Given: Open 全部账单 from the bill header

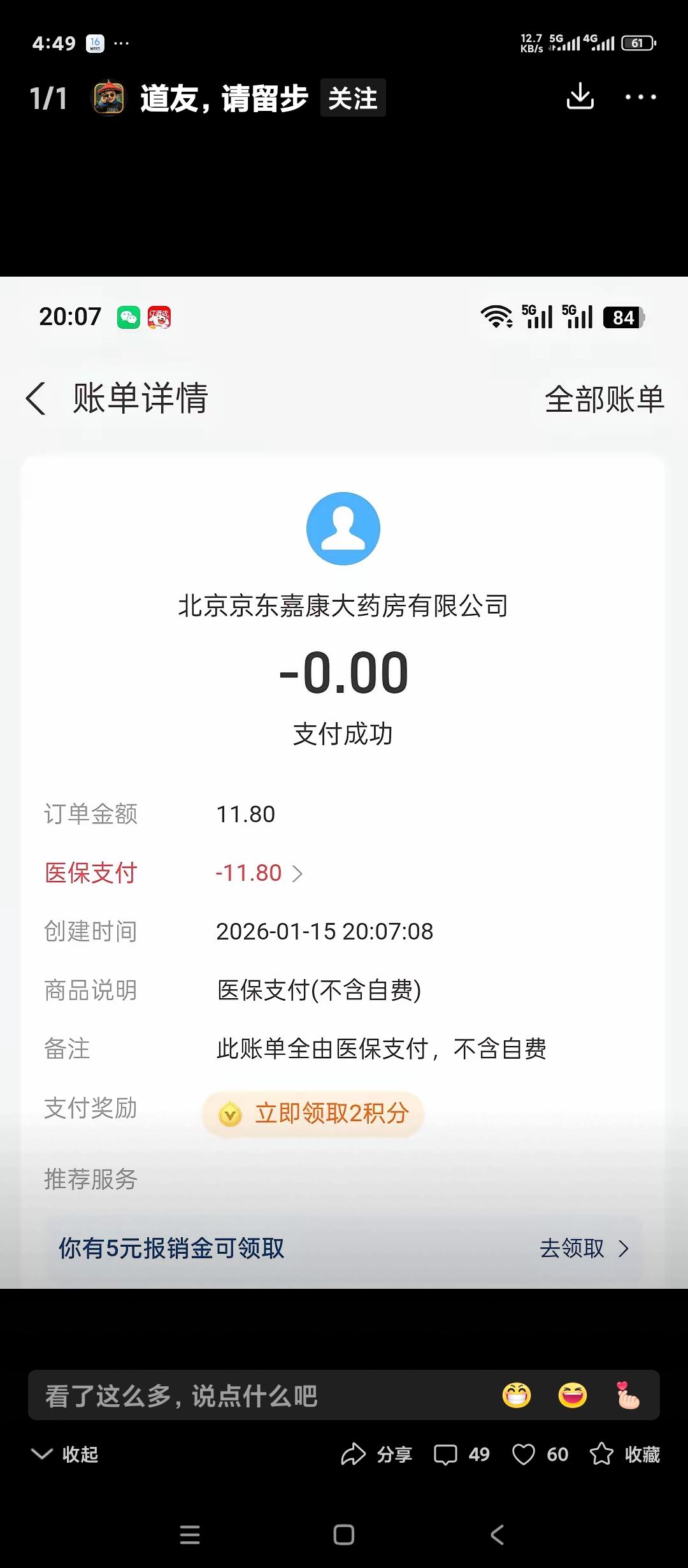Looking at the screenshot, I should click(605, 400).
